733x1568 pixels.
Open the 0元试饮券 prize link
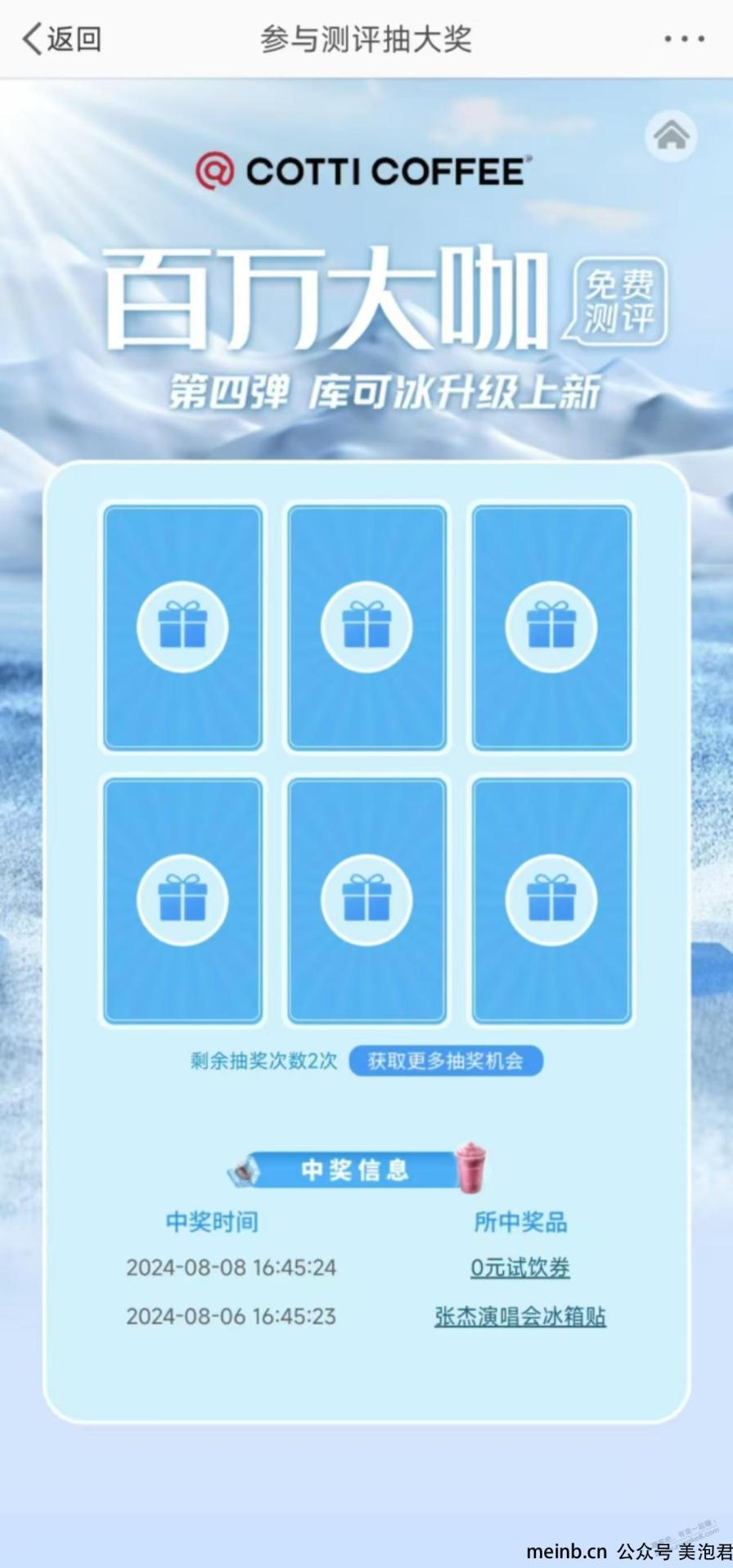click(520, 1268)
